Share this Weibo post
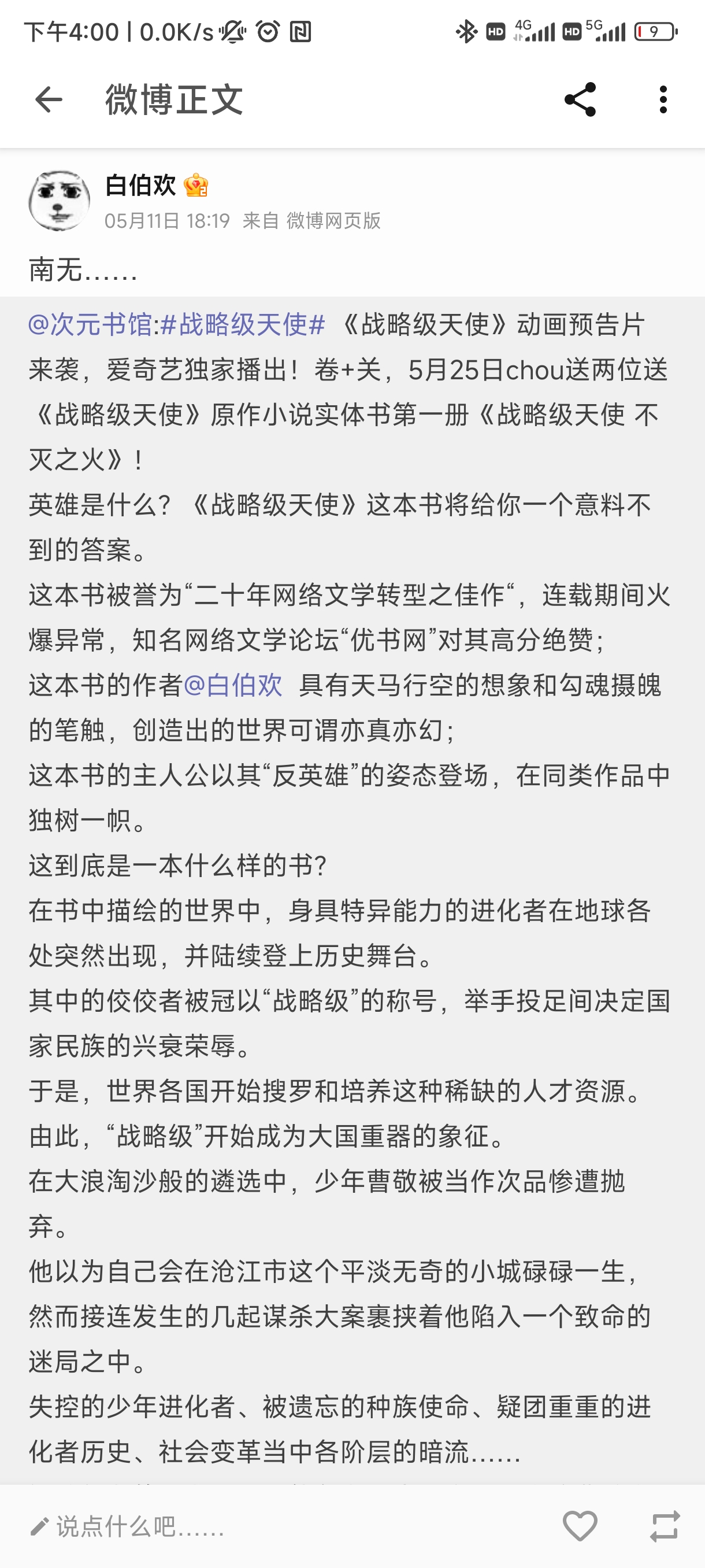Screen dimensions: 705x1568 580,100
